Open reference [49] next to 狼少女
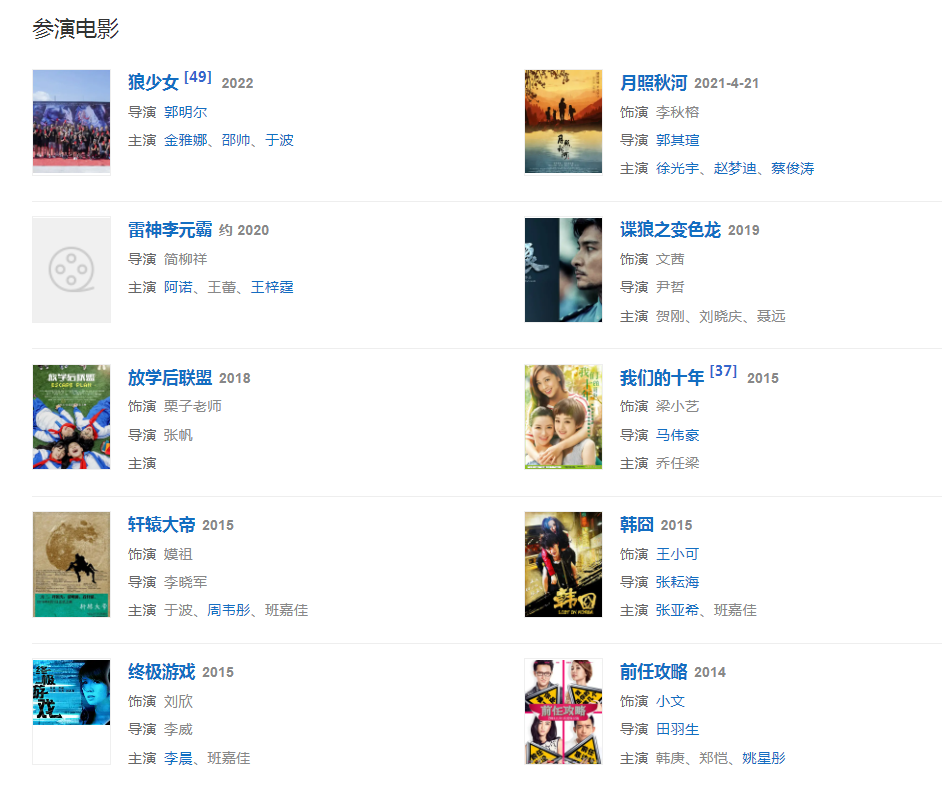Screen dimensions: 942x786 (198, 77)
